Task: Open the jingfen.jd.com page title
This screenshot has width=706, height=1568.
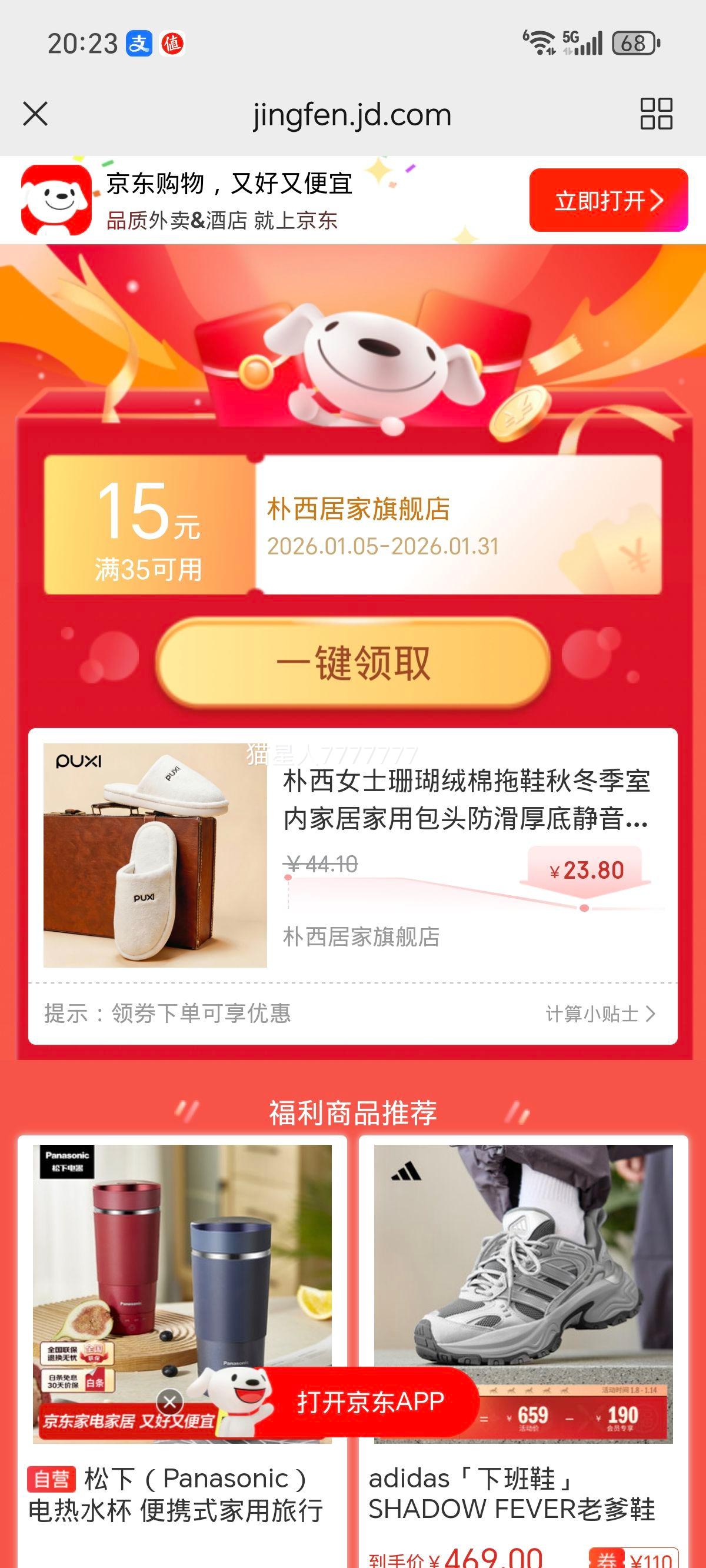Action: click(x=352, y=114)
